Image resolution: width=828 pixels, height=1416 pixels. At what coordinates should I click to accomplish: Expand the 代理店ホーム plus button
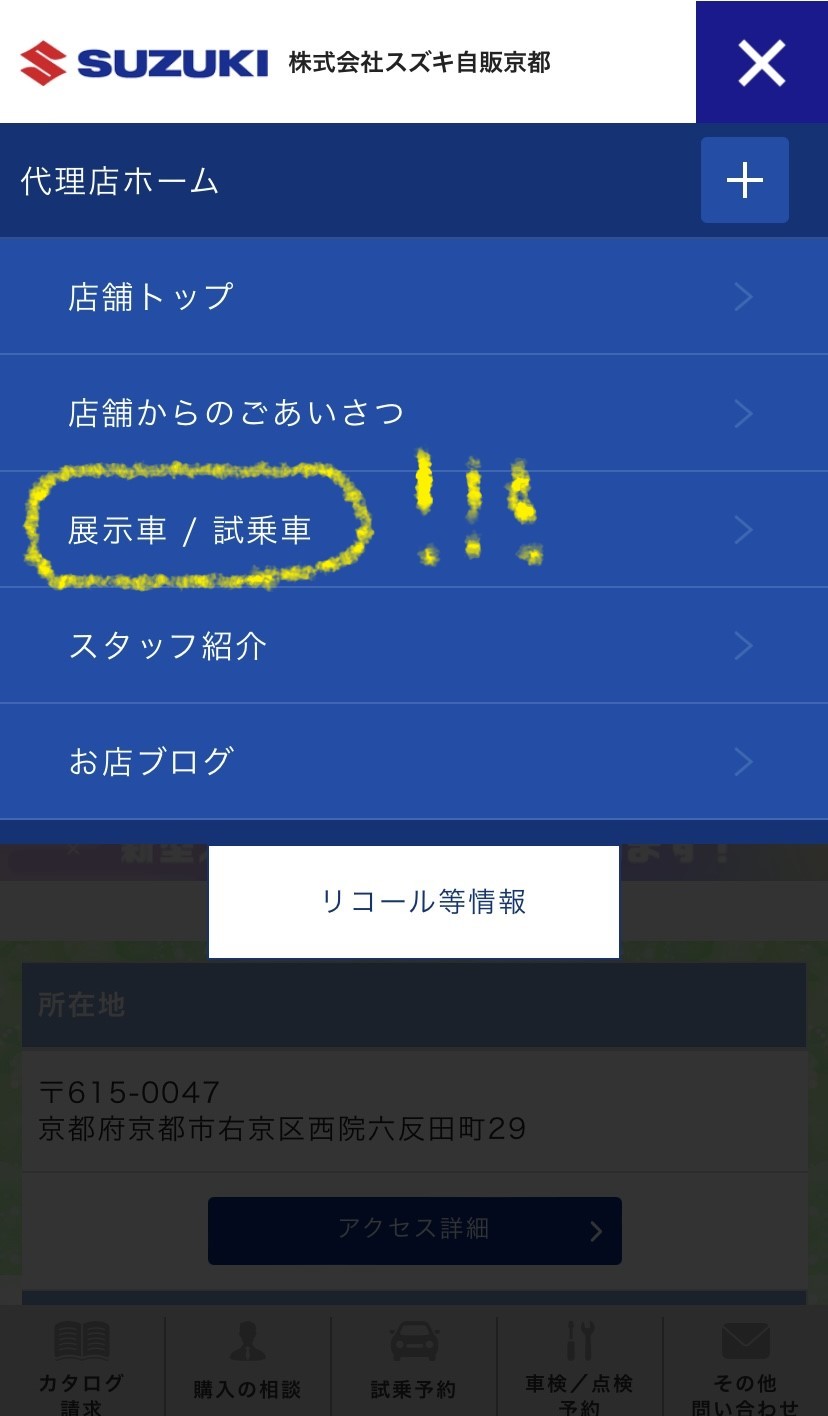click(745, 180)
